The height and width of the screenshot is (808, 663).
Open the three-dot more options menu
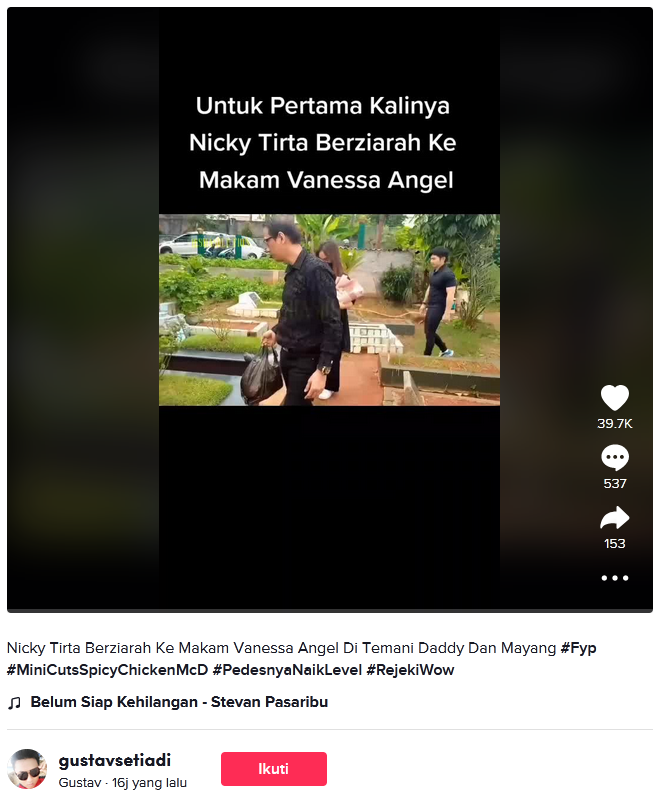tap(614, 578)
